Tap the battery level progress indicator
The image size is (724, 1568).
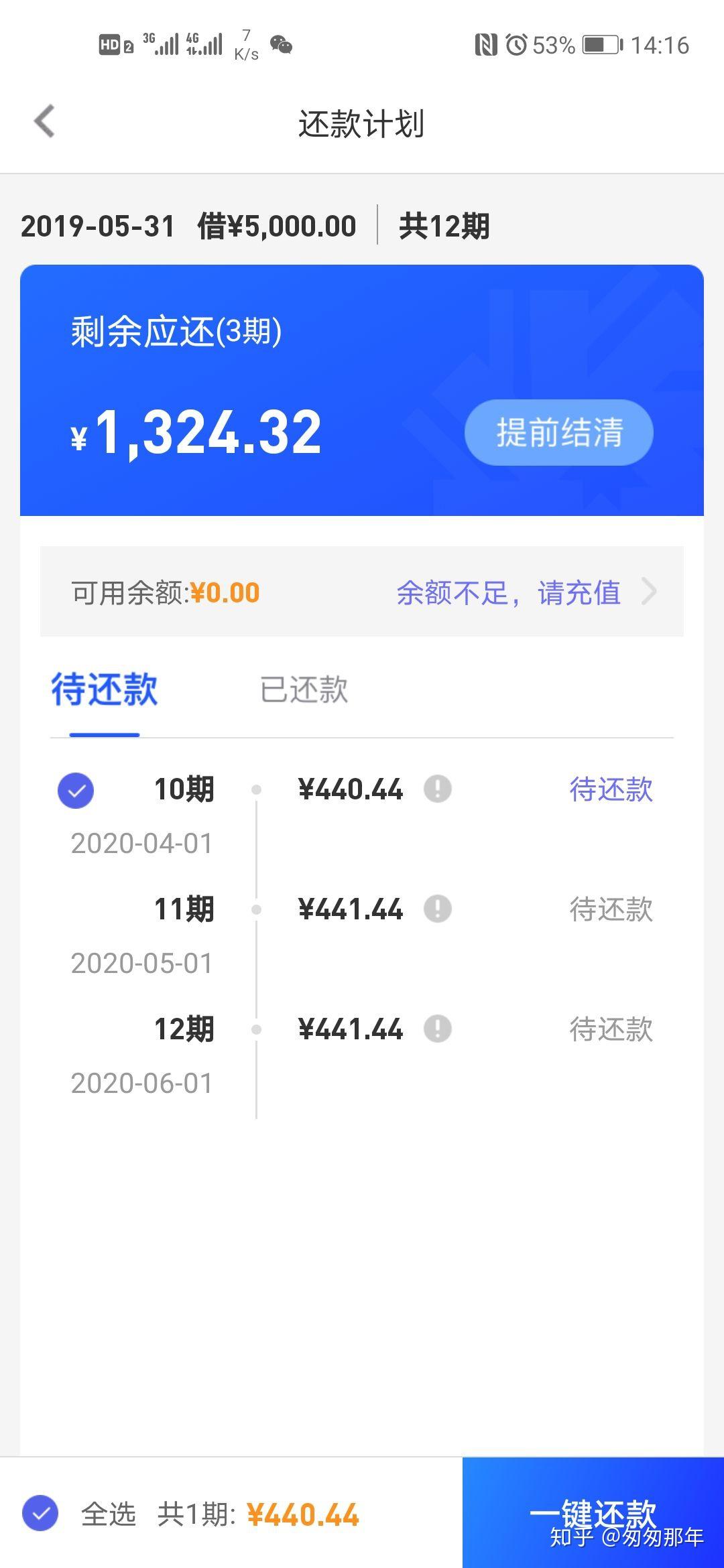click(x=595, y=46)
